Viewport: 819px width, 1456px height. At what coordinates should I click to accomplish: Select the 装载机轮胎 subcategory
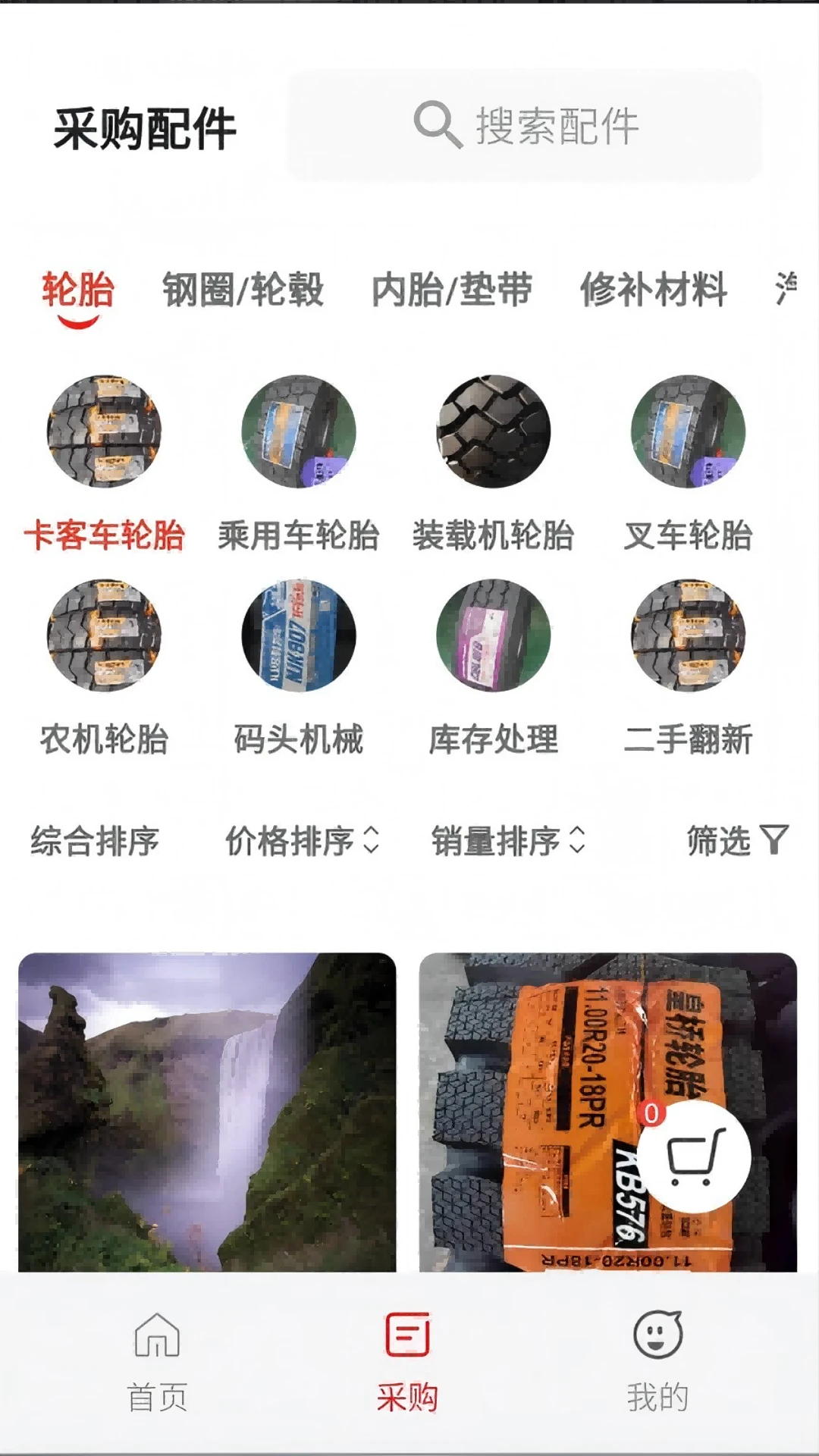click(493, 462)
